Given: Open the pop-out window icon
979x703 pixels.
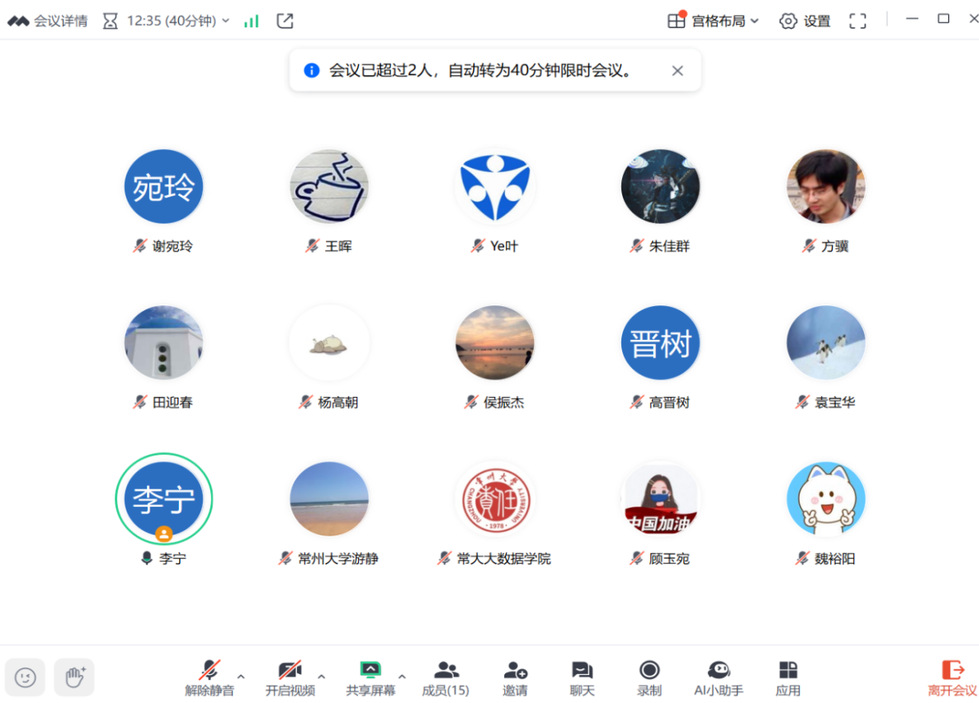Looking at the screenshot, I should click(x=285, y=20).
